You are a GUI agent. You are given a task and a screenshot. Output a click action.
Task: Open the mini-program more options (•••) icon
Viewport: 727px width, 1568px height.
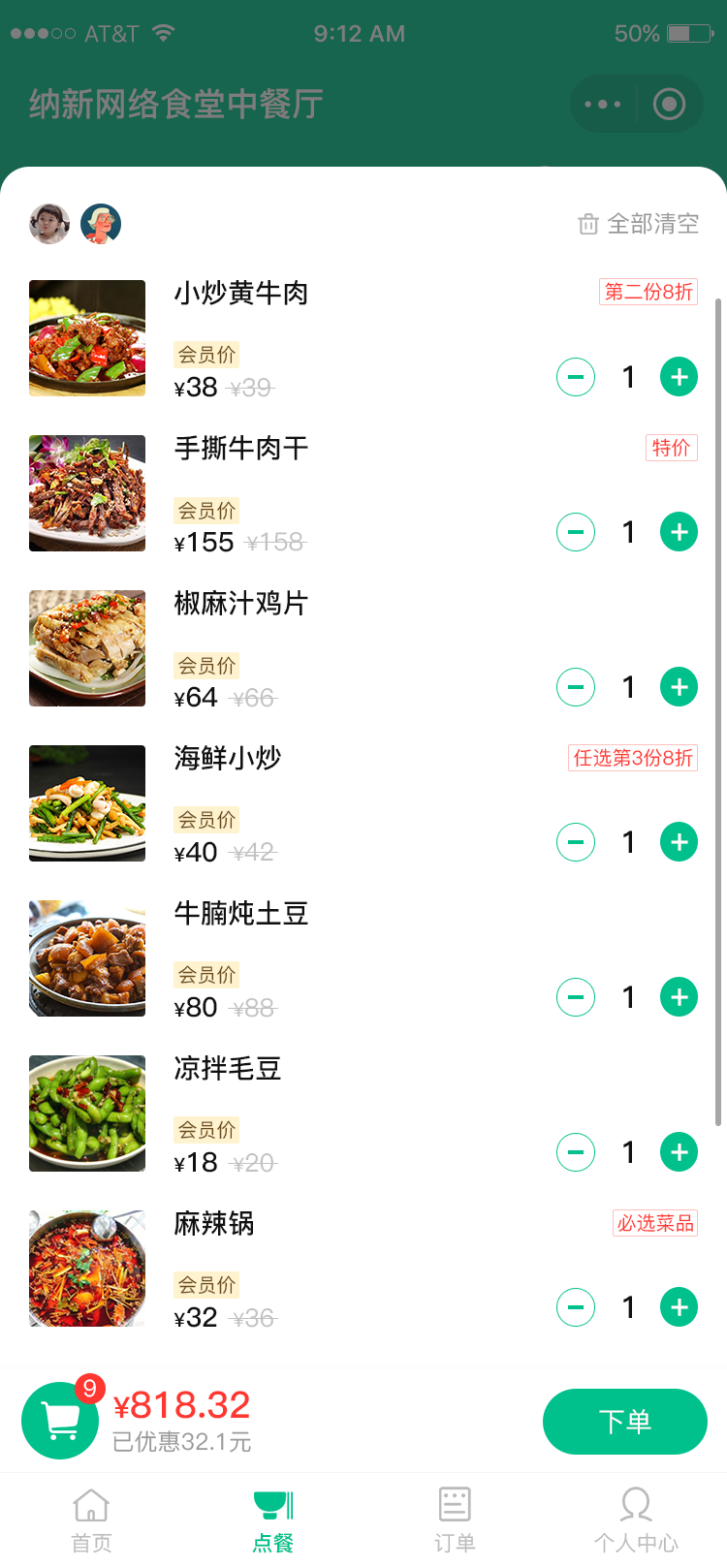coord(603,104)
